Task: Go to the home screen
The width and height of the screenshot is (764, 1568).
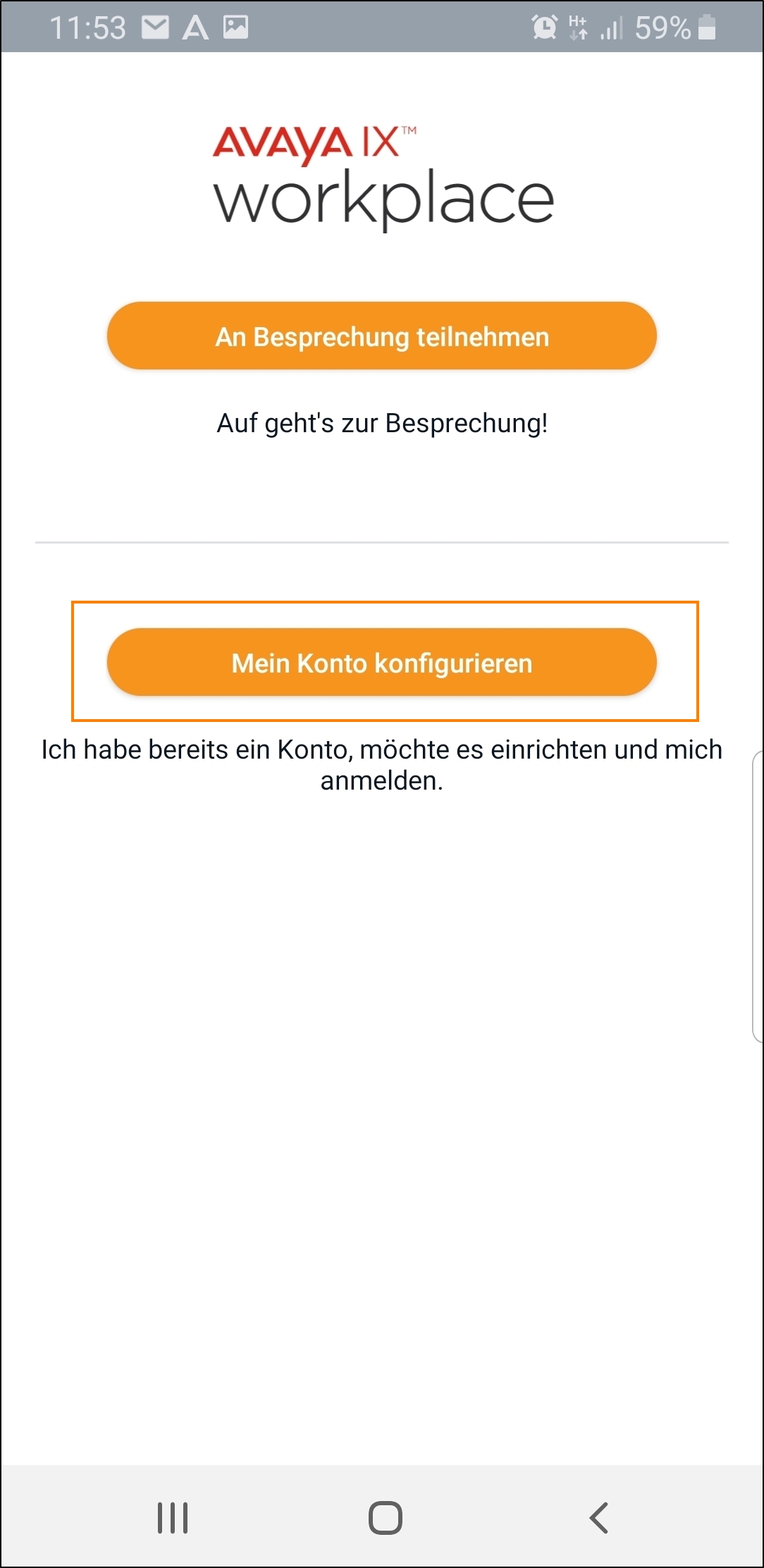Action: point(386,1517)
